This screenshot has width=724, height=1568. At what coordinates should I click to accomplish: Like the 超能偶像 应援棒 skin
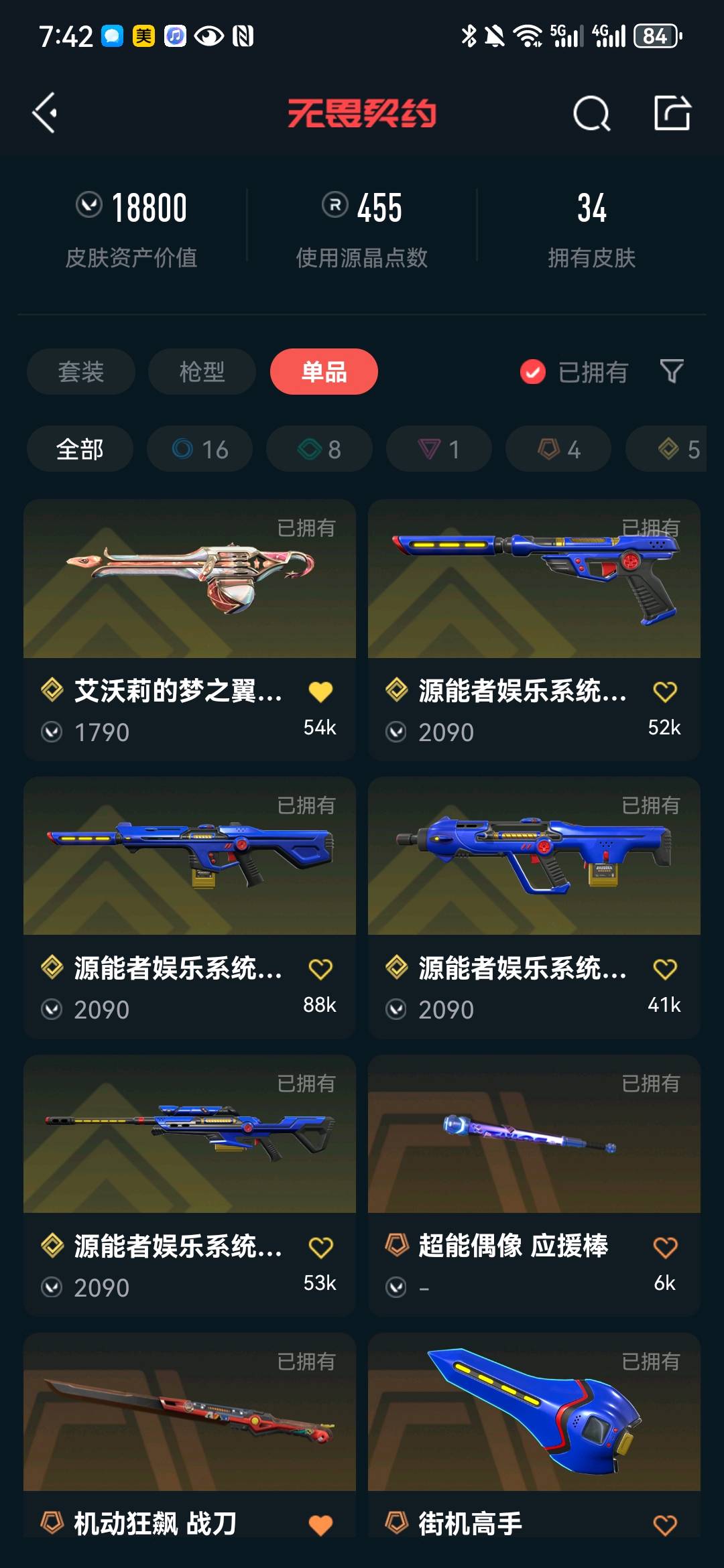[x=664, y=1247]
